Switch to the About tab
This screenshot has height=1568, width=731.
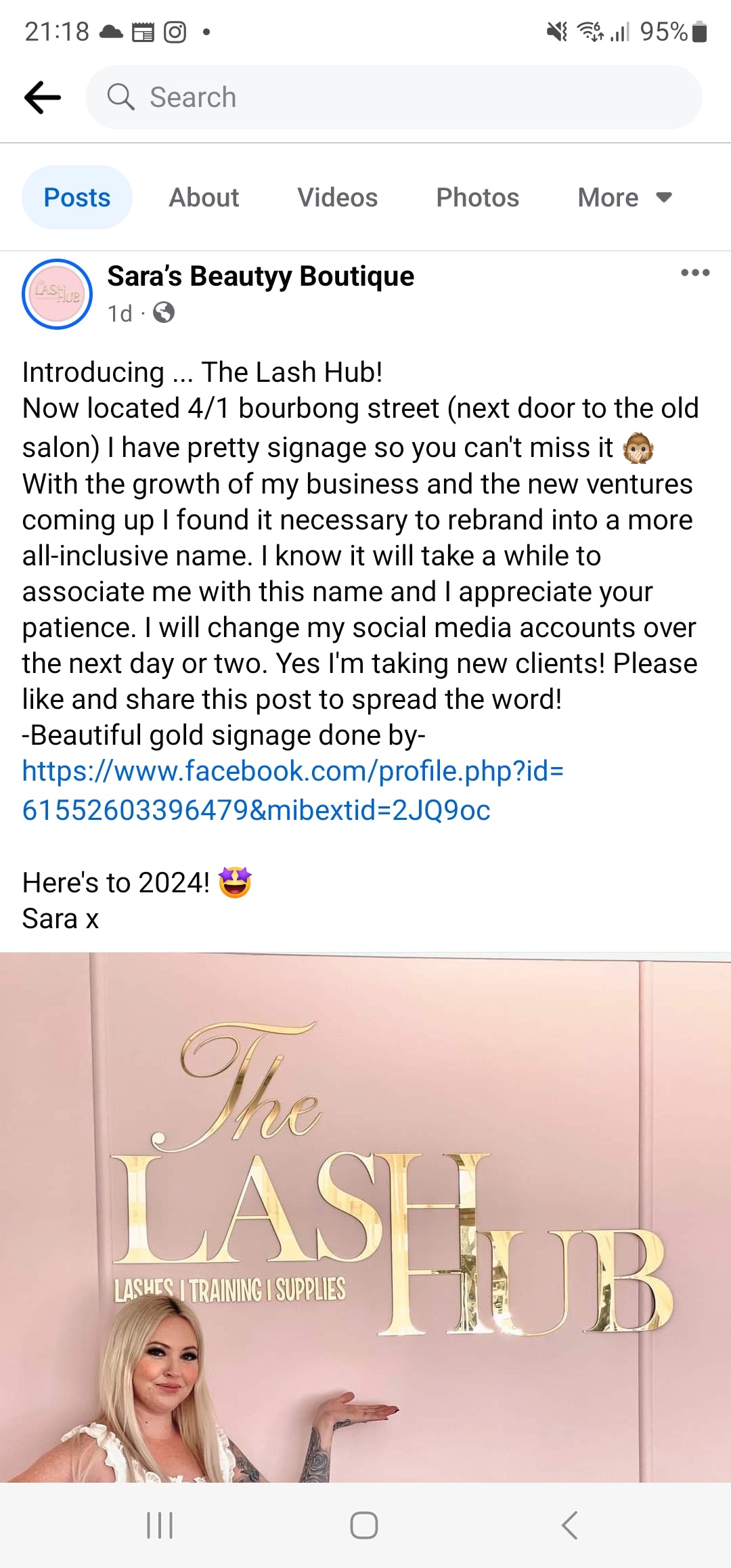point(204,198)
